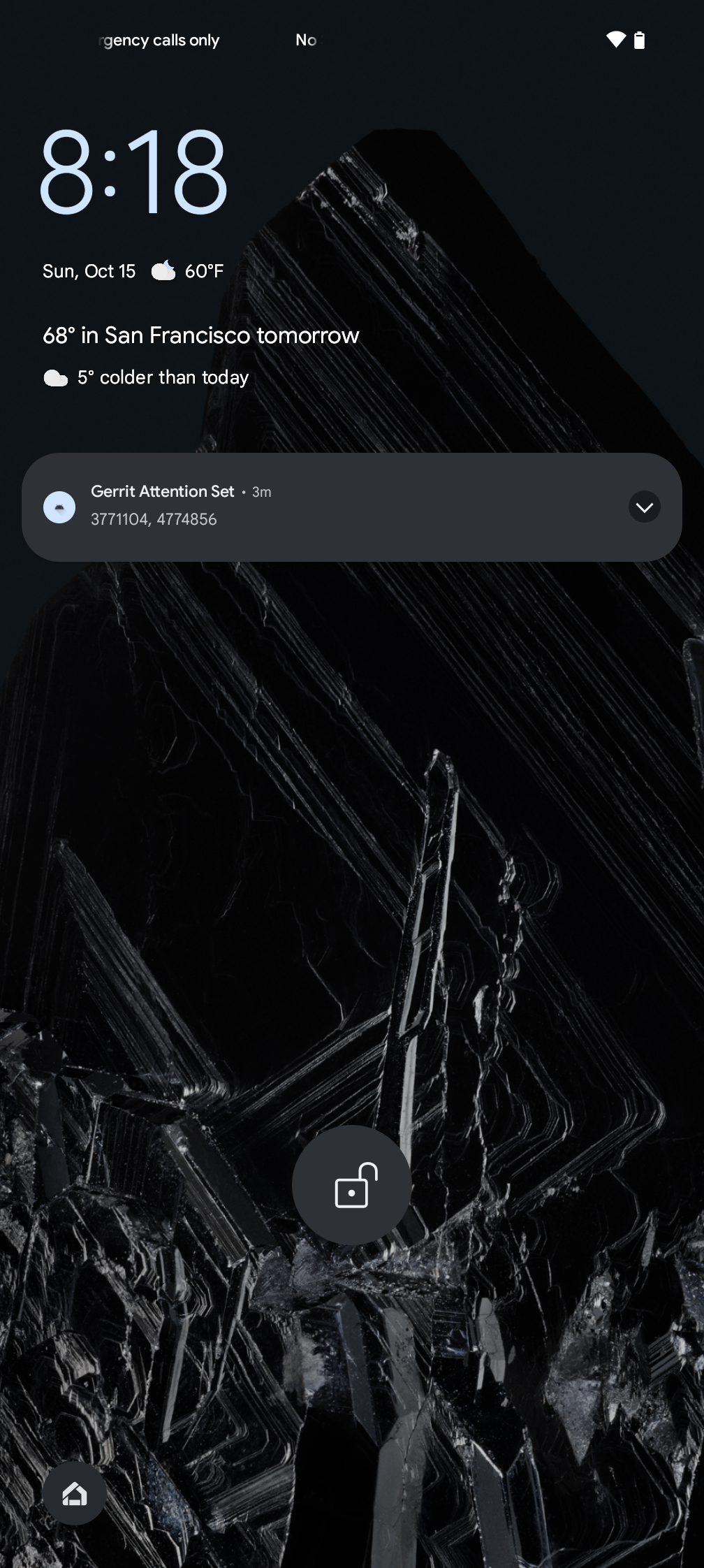
Task: Open the home controls shortcut
Action: [x=75, y=1494]
